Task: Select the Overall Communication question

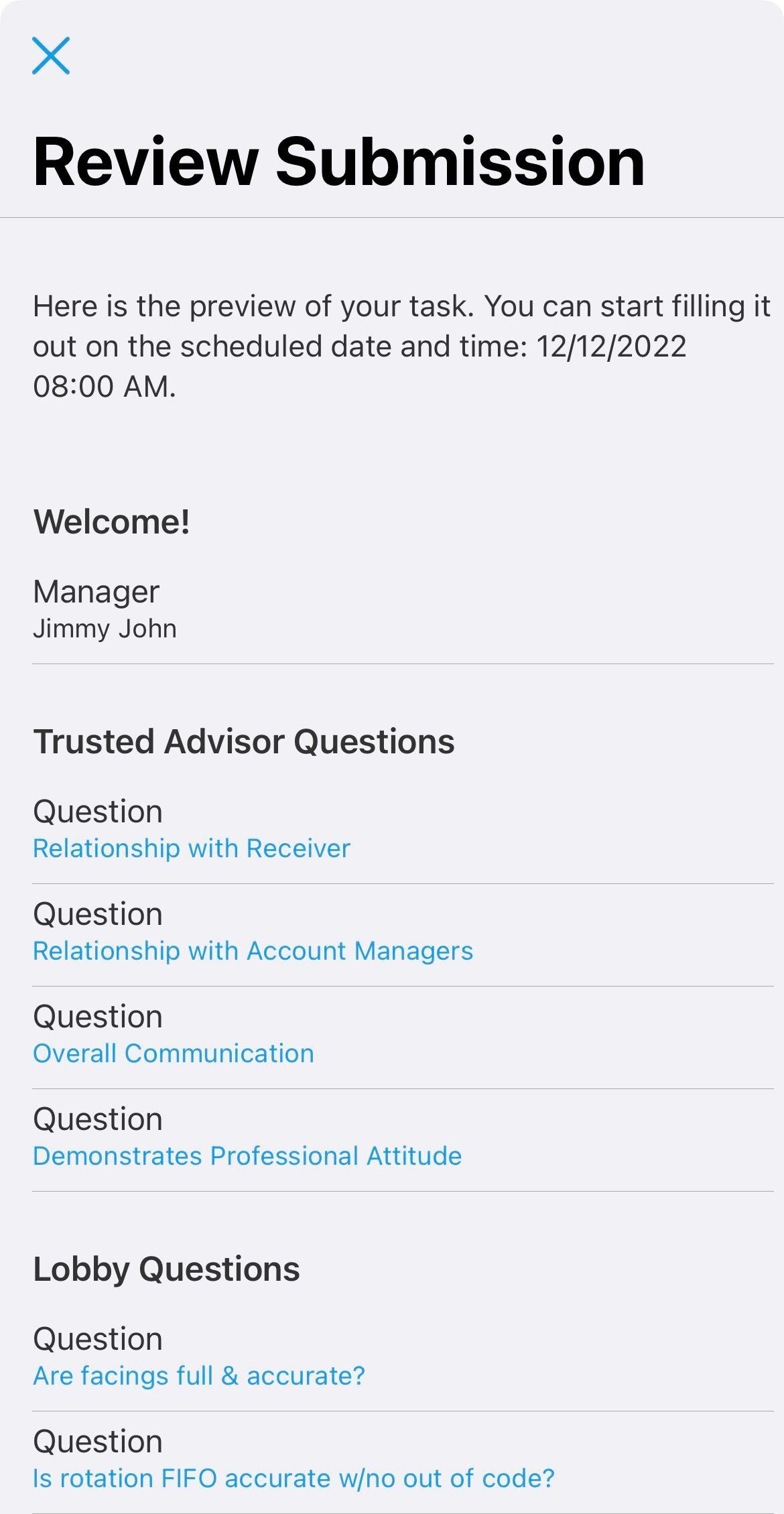Action: pyautogui.click(x=174, y=1054)
